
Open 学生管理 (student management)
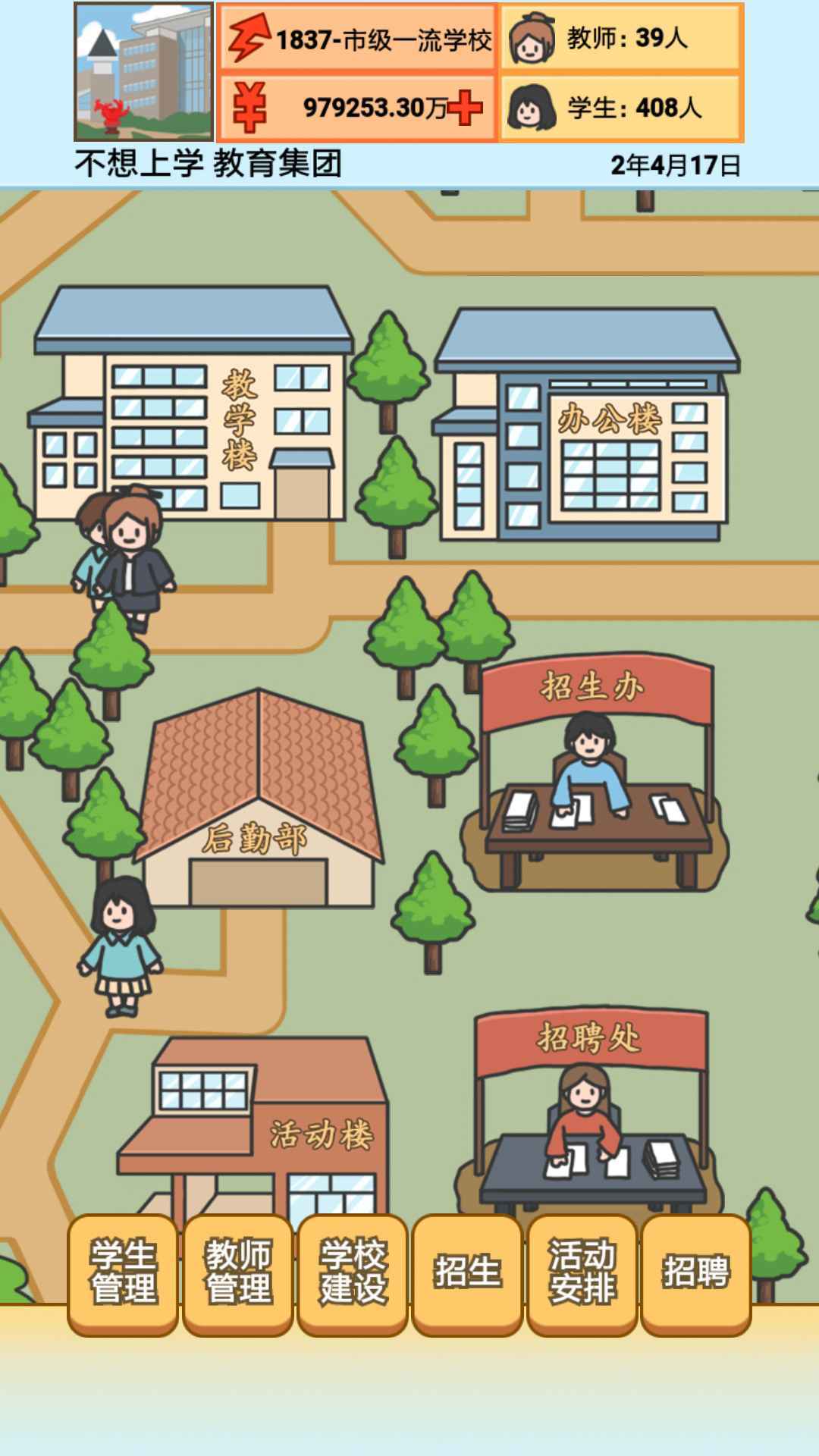pos(123,1272)
